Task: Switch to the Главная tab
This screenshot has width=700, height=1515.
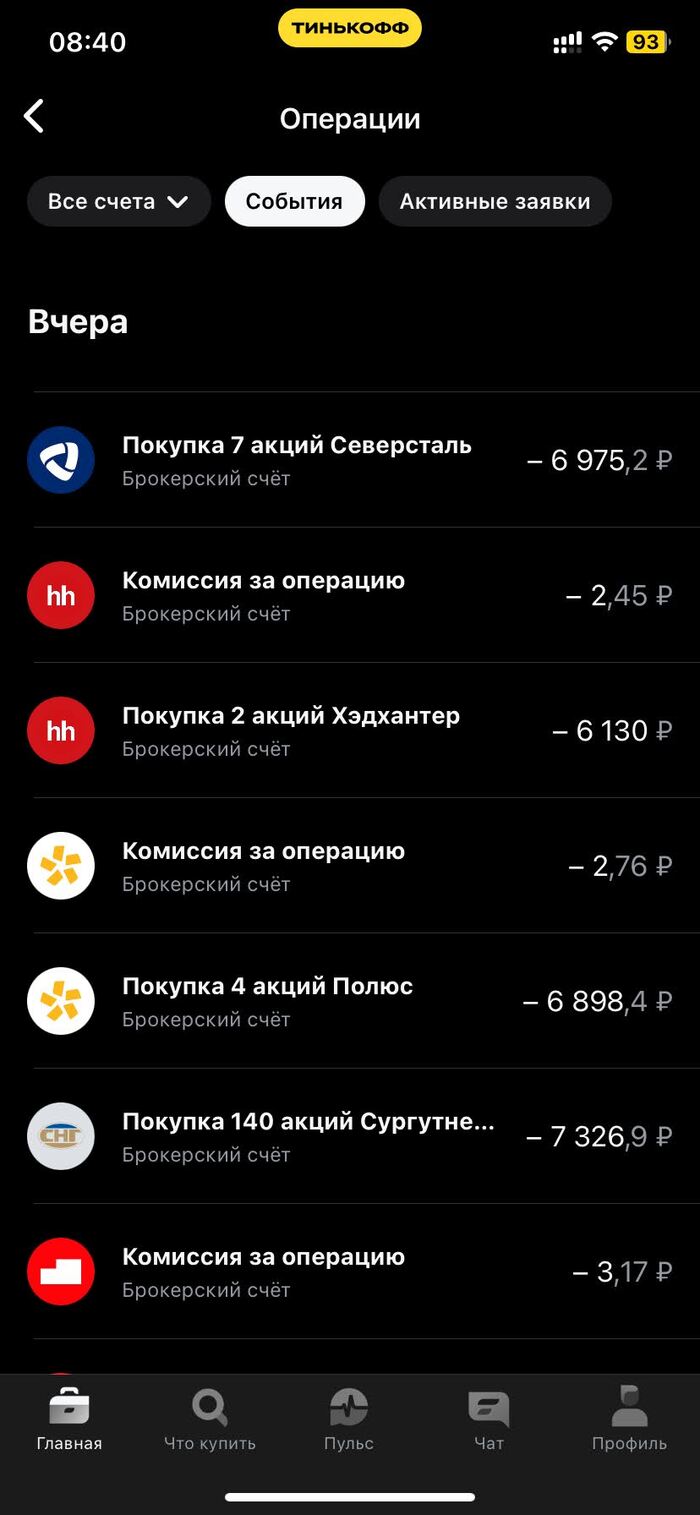Action: (x=69, y=1419)
